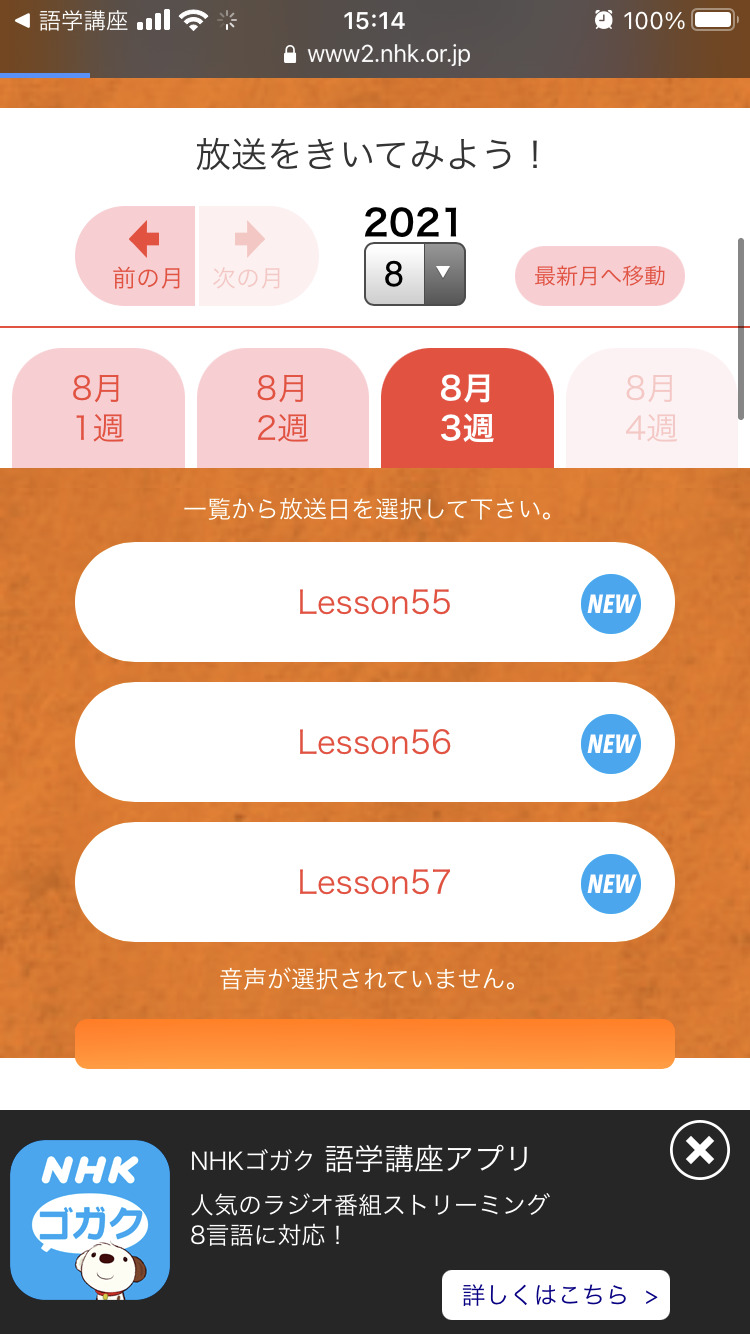Return to the 語学講座 app
Viewport: 750px width, 1334px height.
[70, 21]
